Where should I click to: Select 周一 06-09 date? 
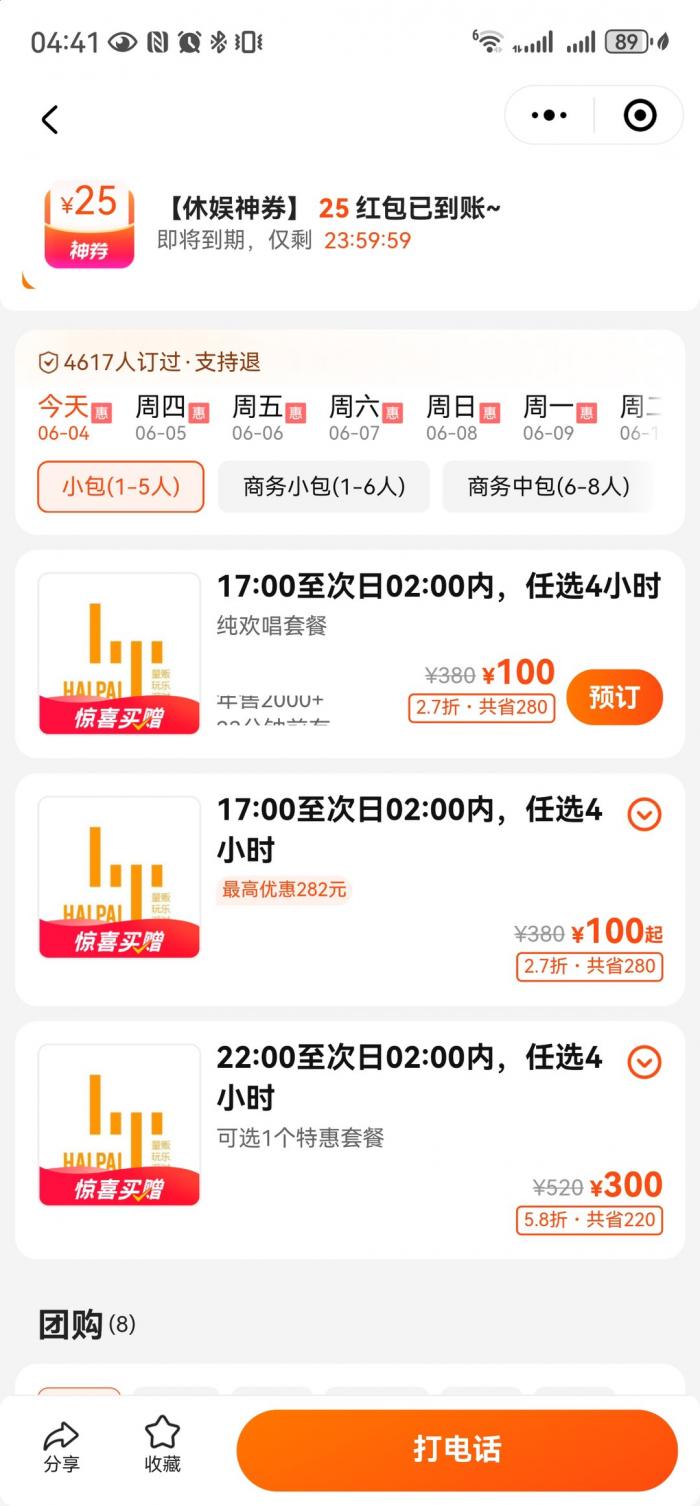pos(560,418)
